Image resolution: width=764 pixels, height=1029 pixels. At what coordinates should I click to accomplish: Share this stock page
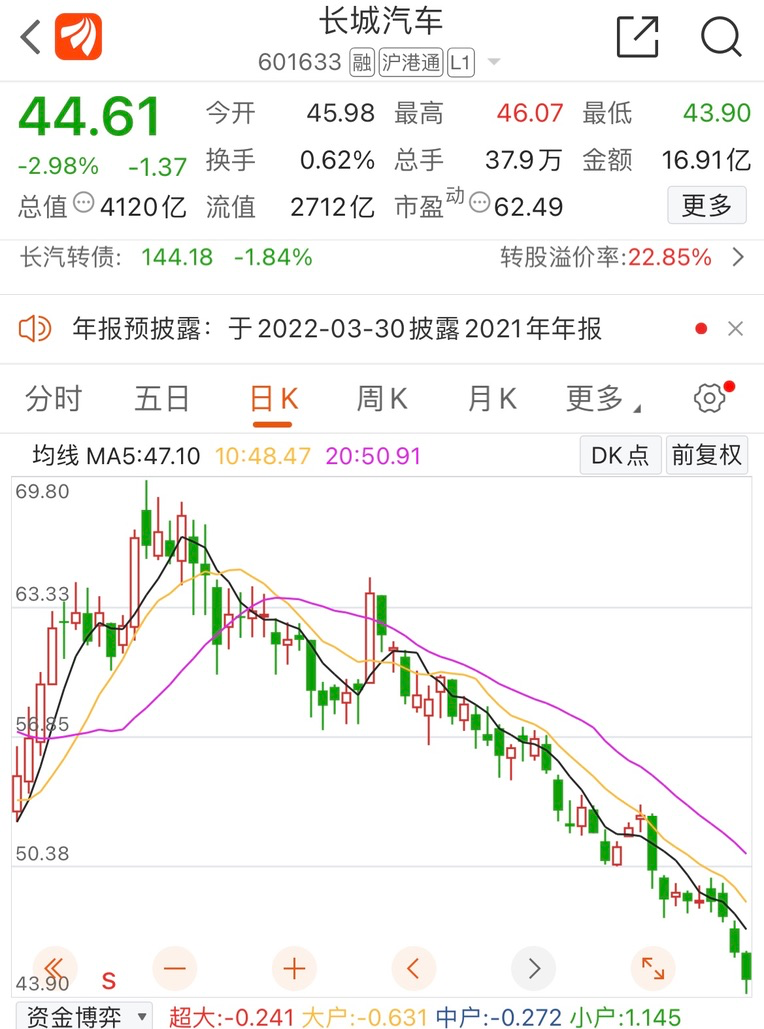click(638, 37)
